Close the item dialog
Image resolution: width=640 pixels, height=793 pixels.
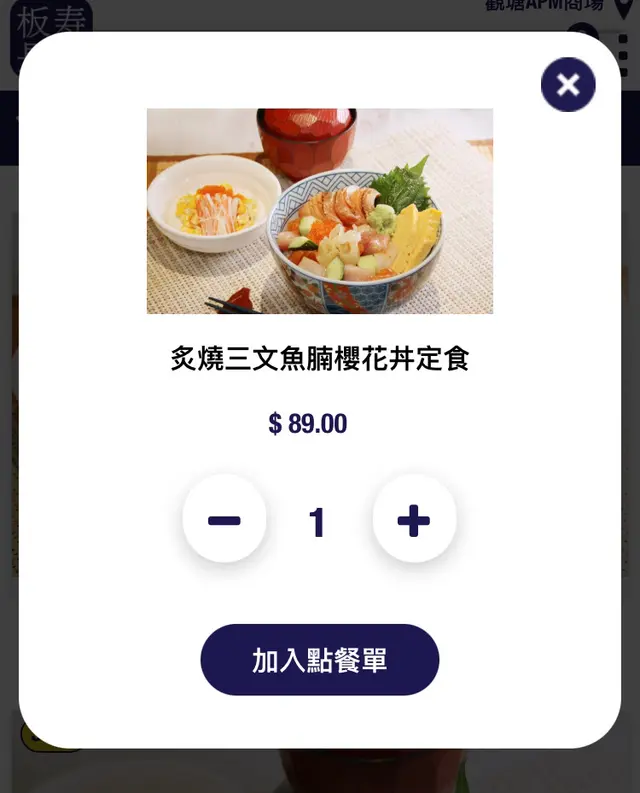[x=568, y=85]
